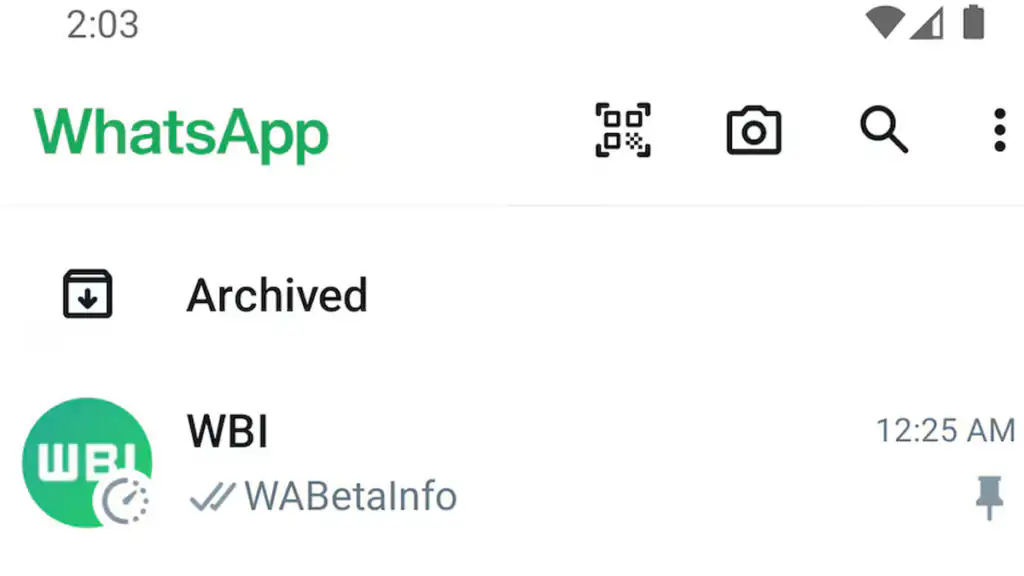Screen dimensions: 1024x576
Task: Open the QR code scanner
Action: [x=623, y=130]
